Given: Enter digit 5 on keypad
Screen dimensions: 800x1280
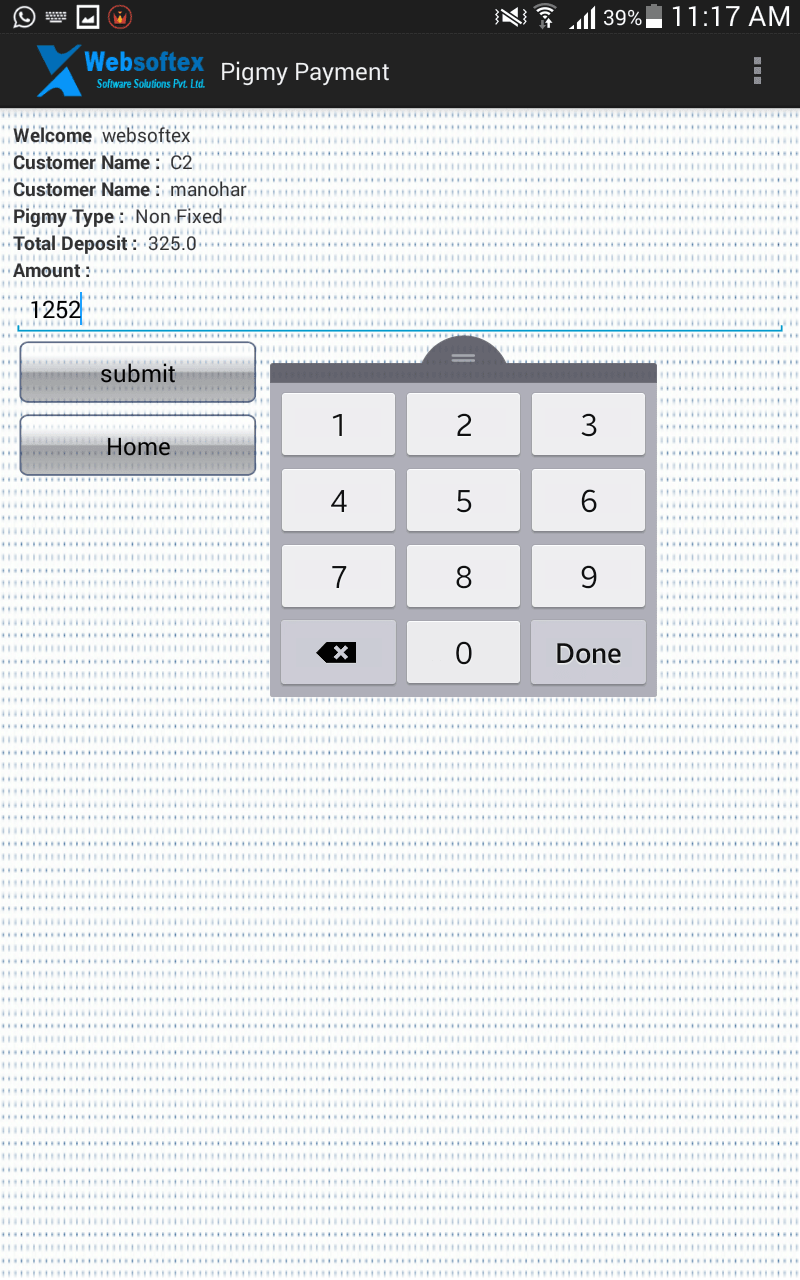Looking at the screenshot, I should click(464, 501).
